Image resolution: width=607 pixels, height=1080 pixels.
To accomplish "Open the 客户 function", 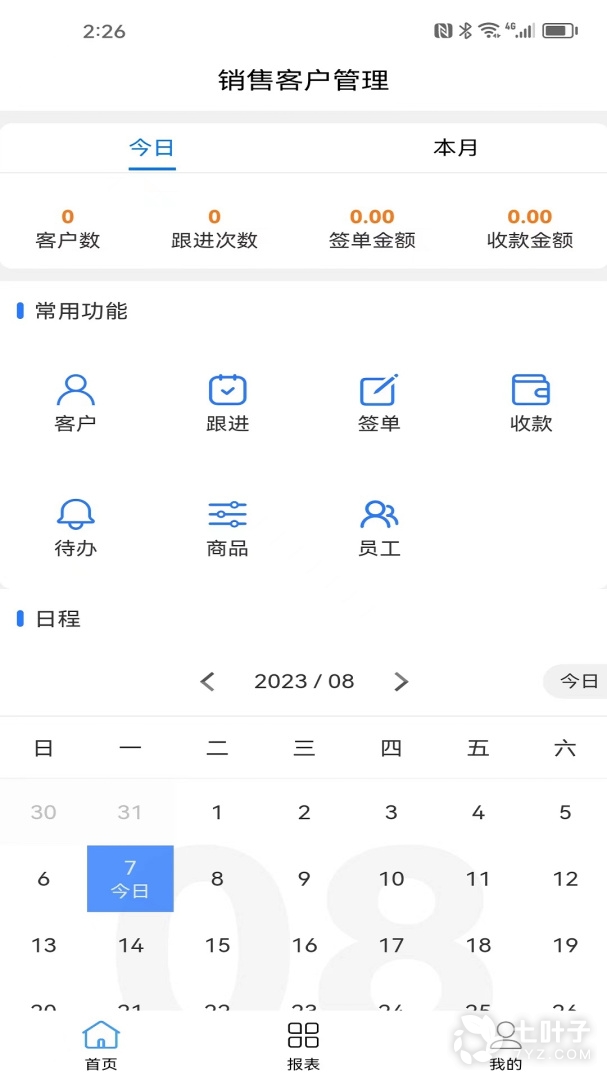I will click(76, 401).
